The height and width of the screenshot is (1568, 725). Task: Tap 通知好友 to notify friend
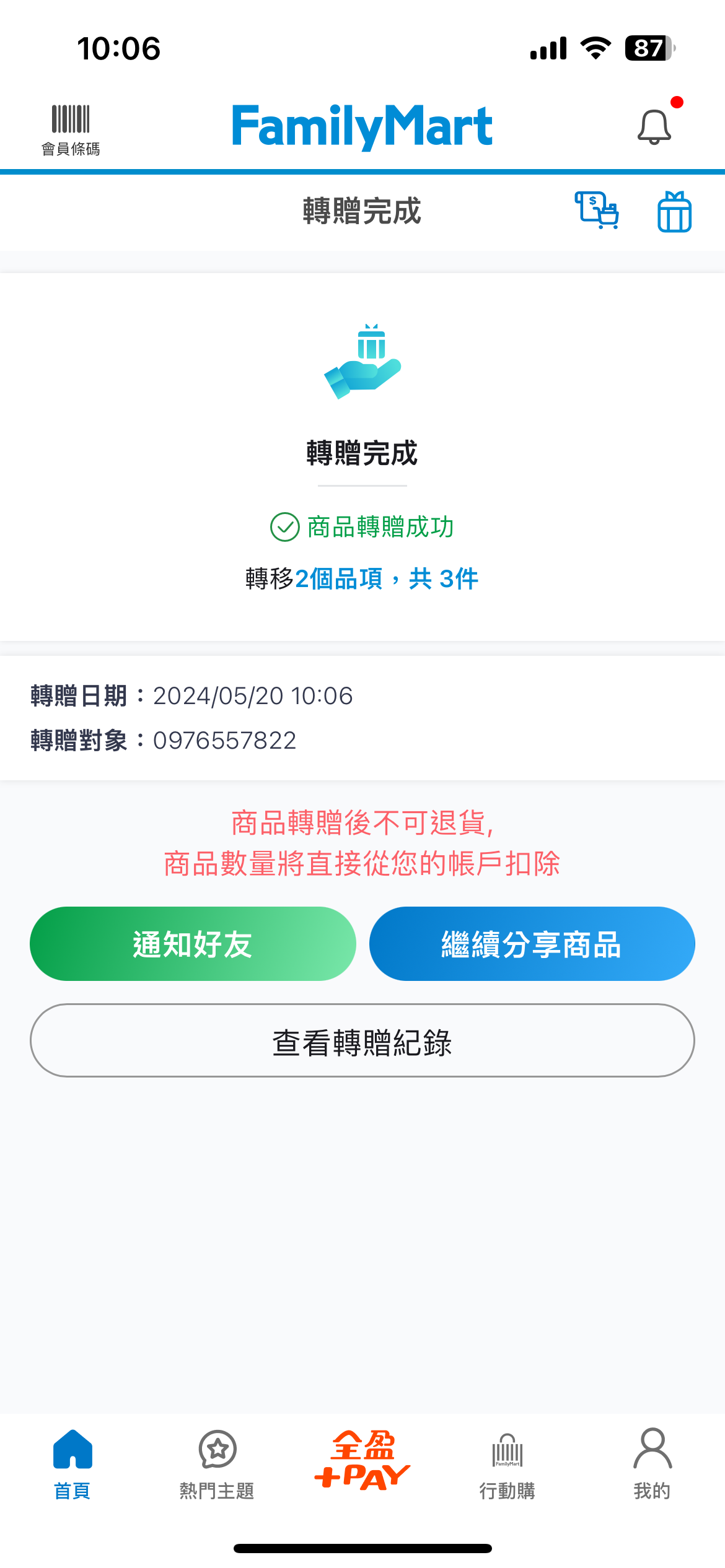coord(193,944)
